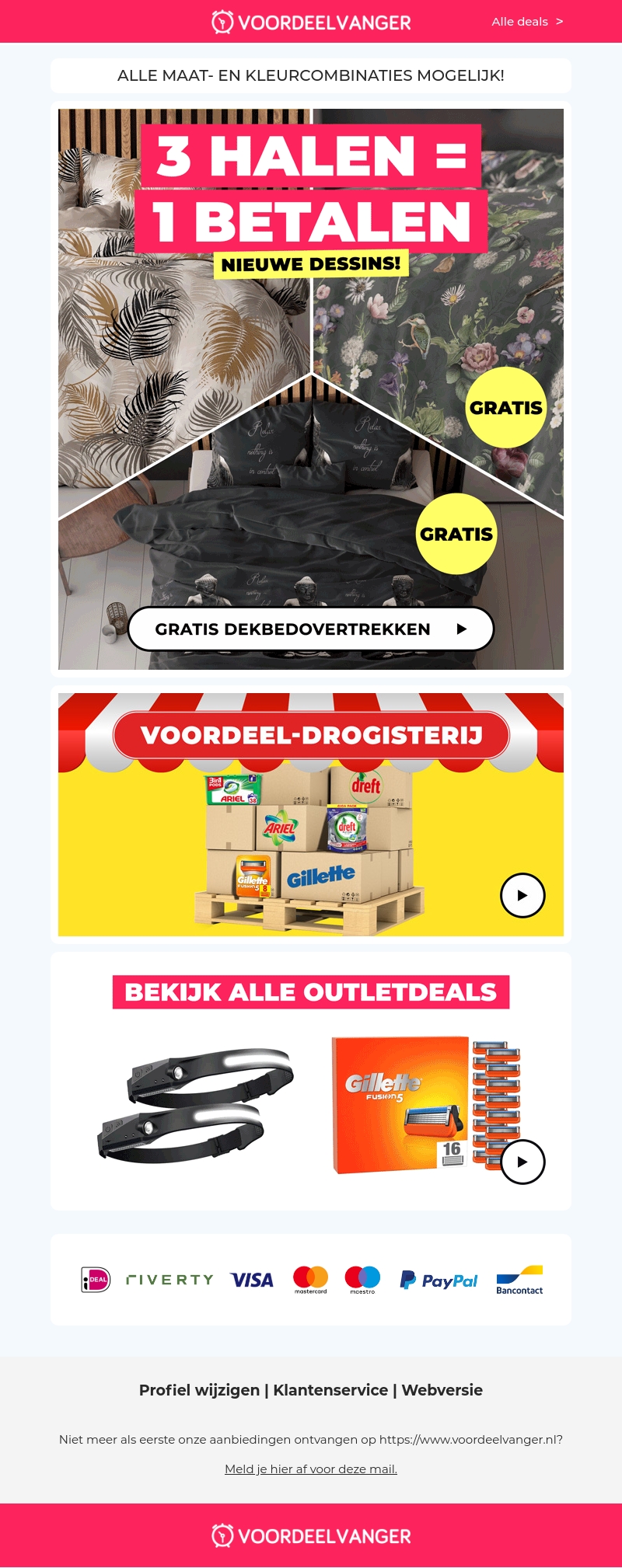This screenshot has width=622, height=1568.
Task: Open the Voordeel-Drogisterij banner
Action: coord(311,814)
